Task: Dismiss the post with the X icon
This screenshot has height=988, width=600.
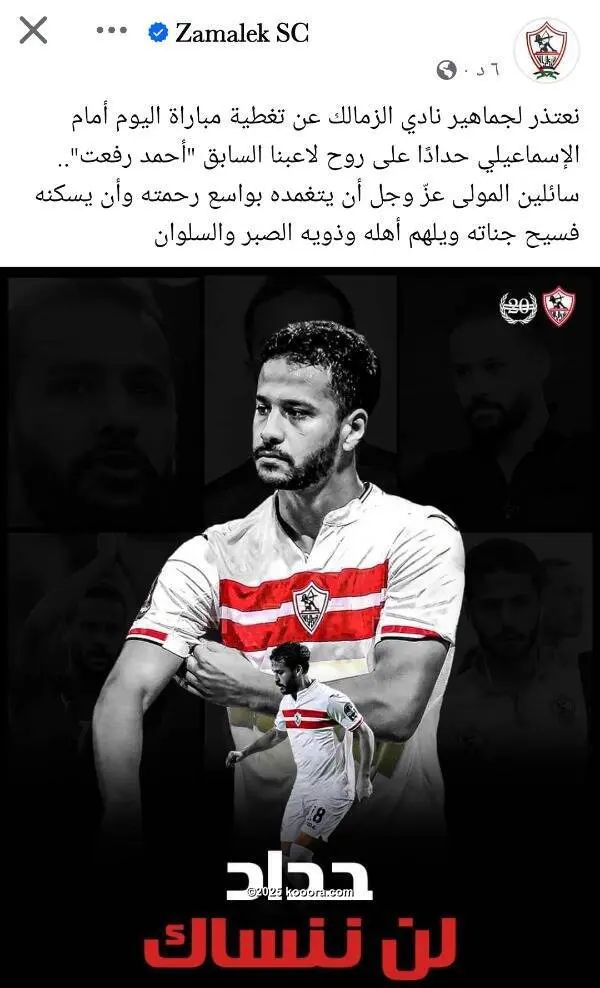Action: pos(33,31)
